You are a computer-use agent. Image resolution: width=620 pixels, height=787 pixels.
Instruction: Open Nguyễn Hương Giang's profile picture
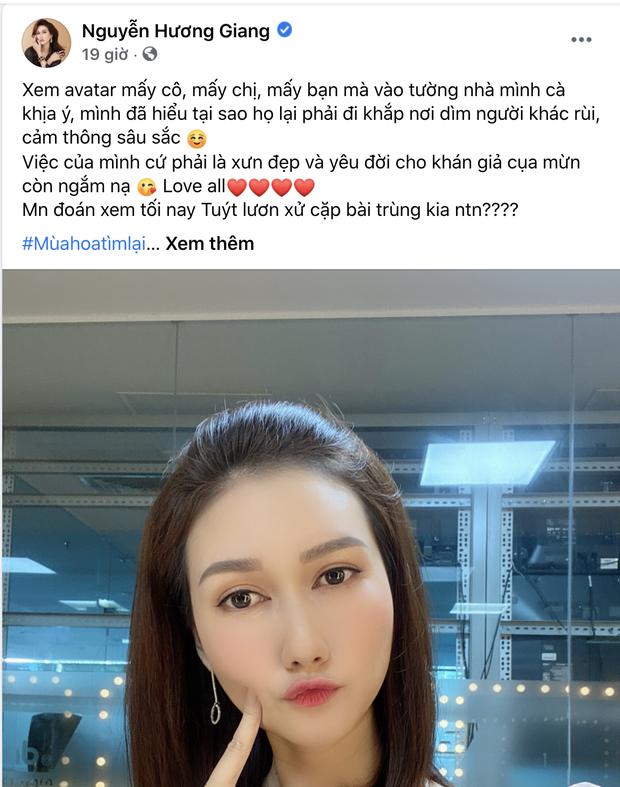46,42
